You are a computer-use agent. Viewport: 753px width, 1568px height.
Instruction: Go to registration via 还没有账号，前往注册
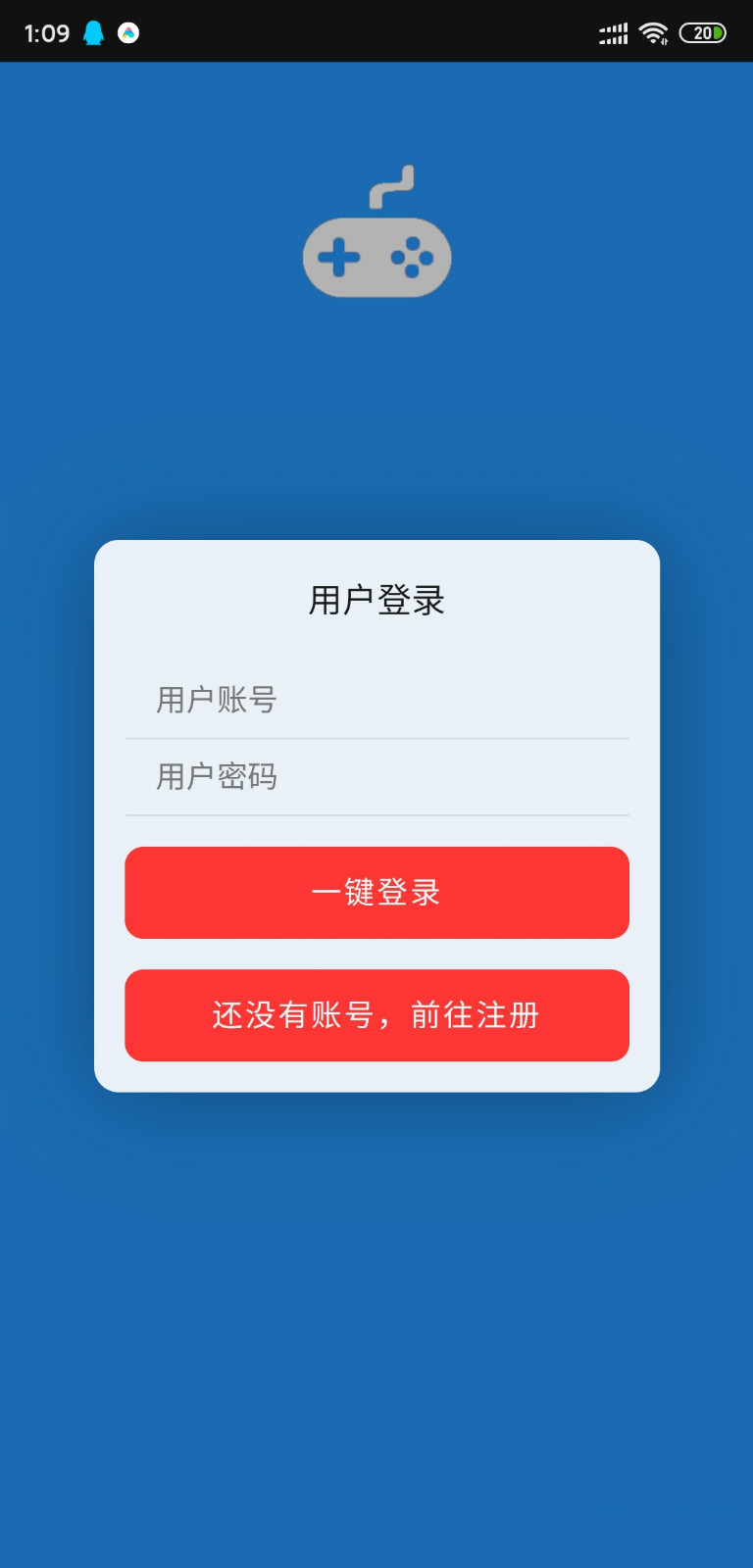(x=376, y=1015)
